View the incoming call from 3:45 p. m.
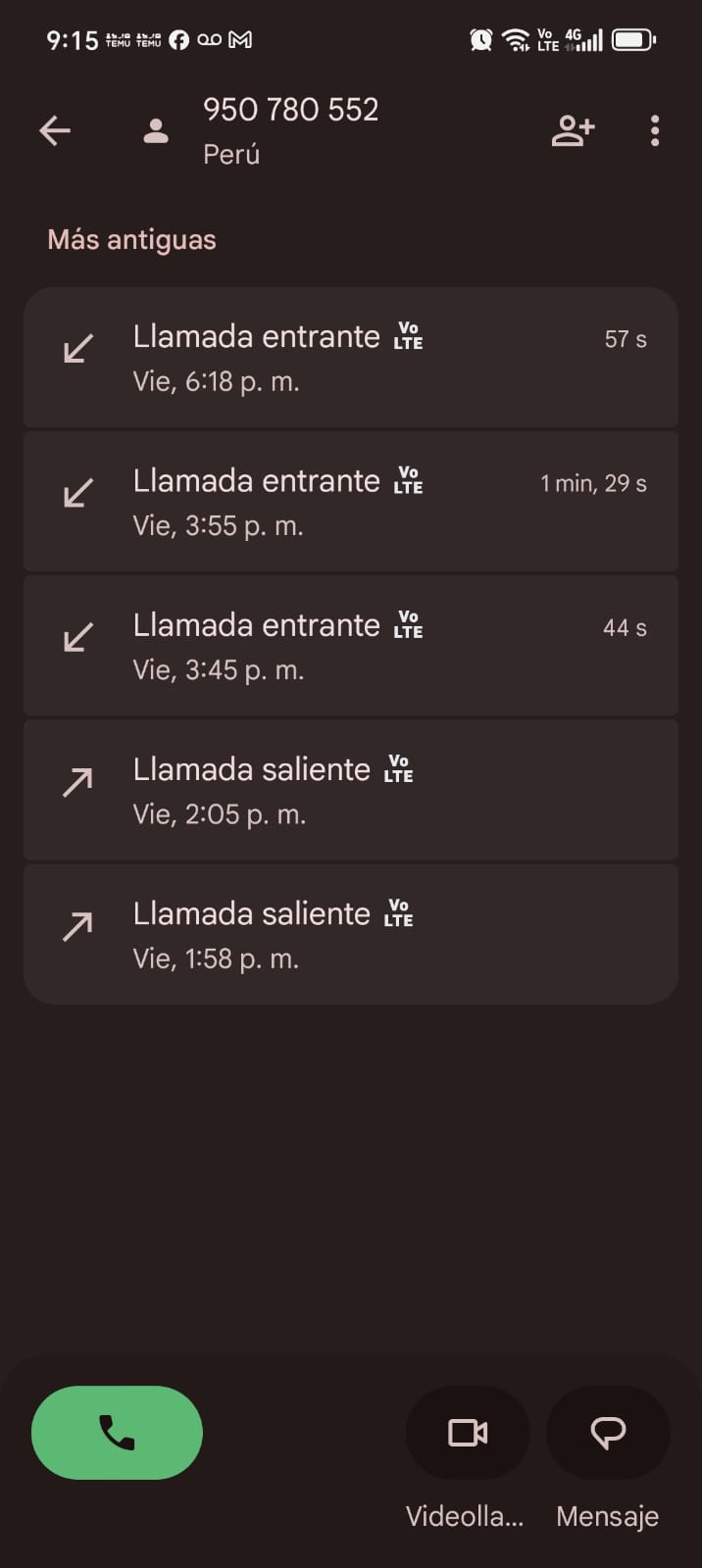The width and height of the screenshot is (702, 1568). pyautogui.click(x=351, y=646)
